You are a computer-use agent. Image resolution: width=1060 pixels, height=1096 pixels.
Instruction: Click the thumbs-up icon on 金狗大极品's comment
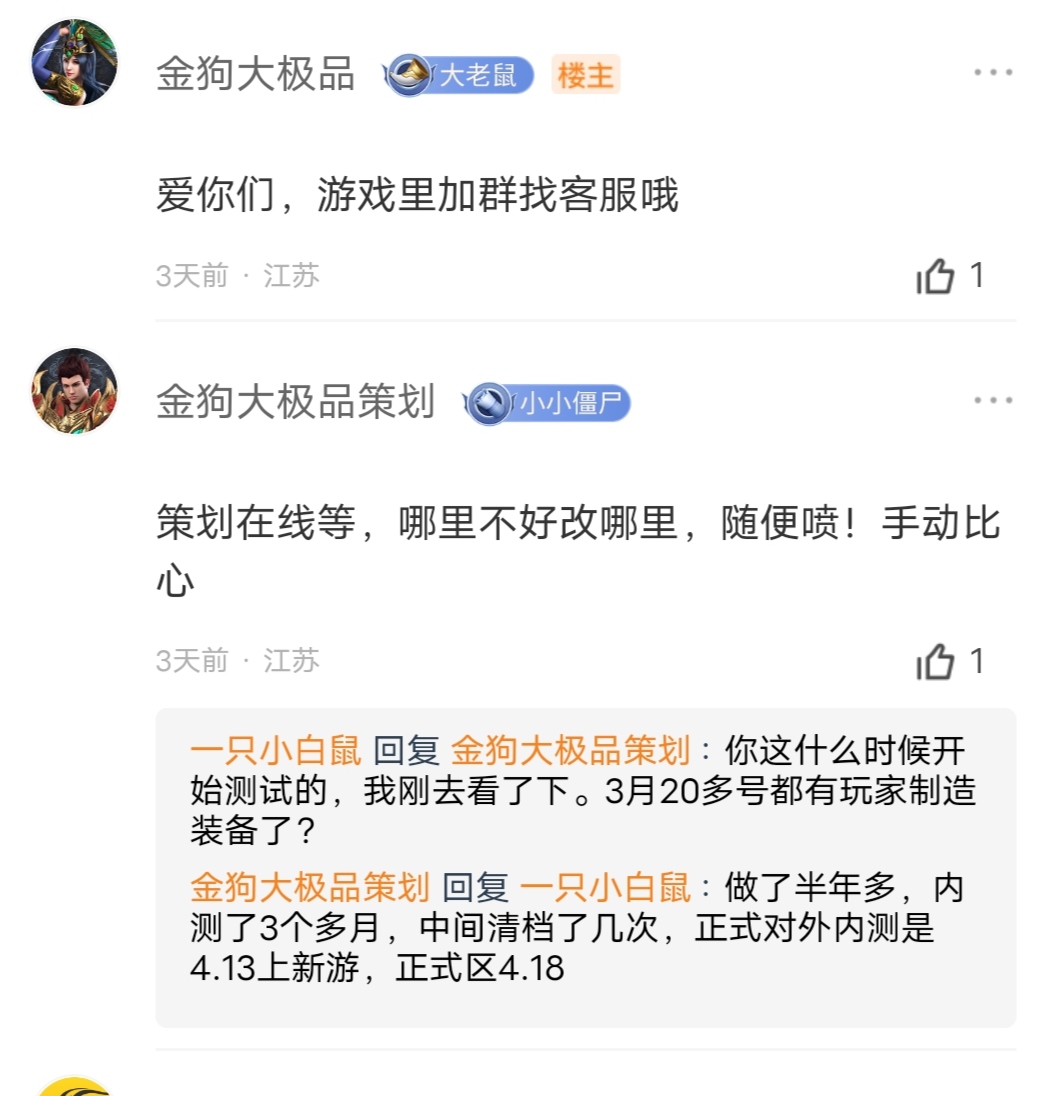pyautogui.click(x=938, y=277)
